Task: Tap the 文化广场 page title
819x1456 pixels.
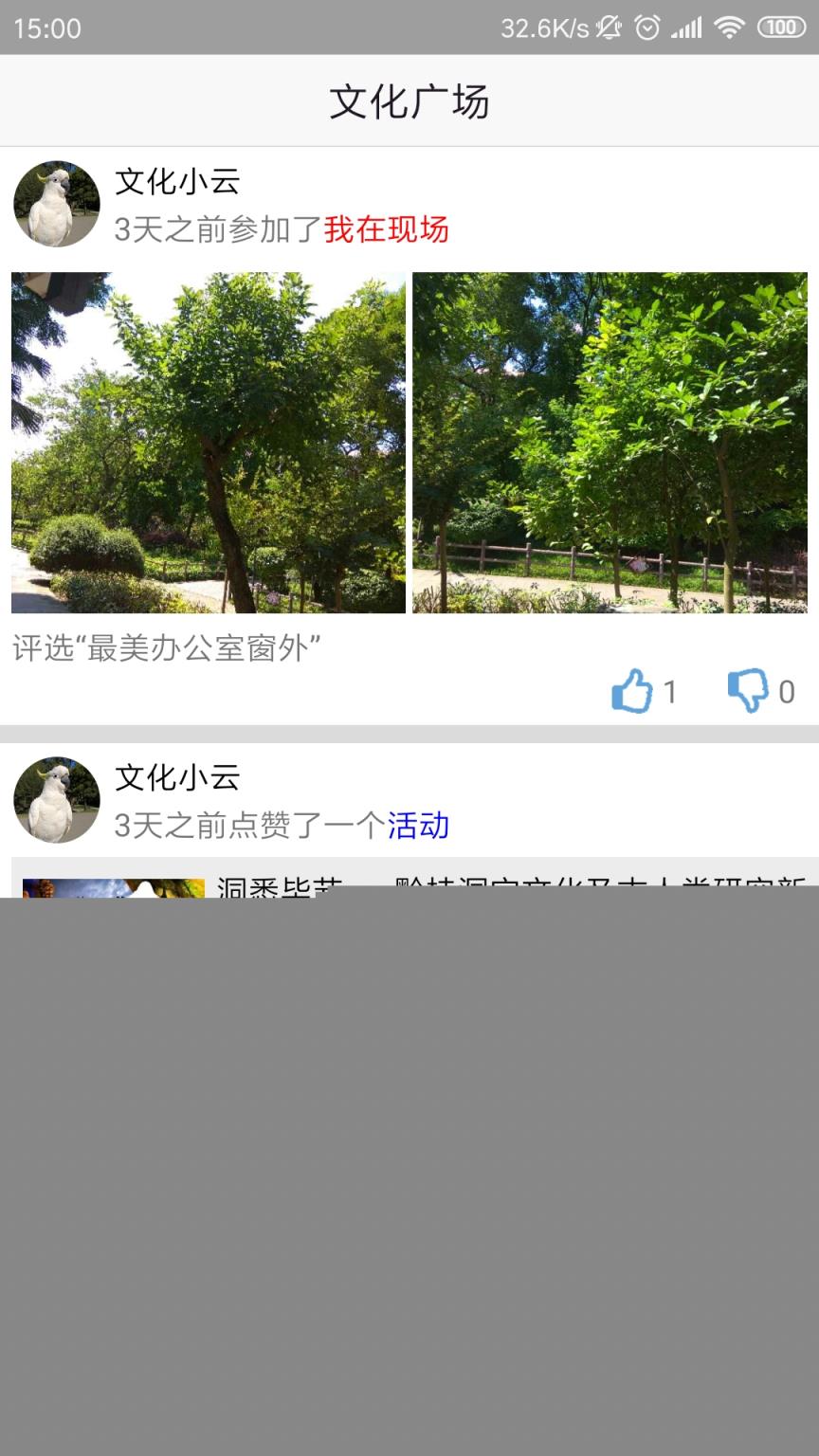Action: pyautogui.click(x=409, y=102)
